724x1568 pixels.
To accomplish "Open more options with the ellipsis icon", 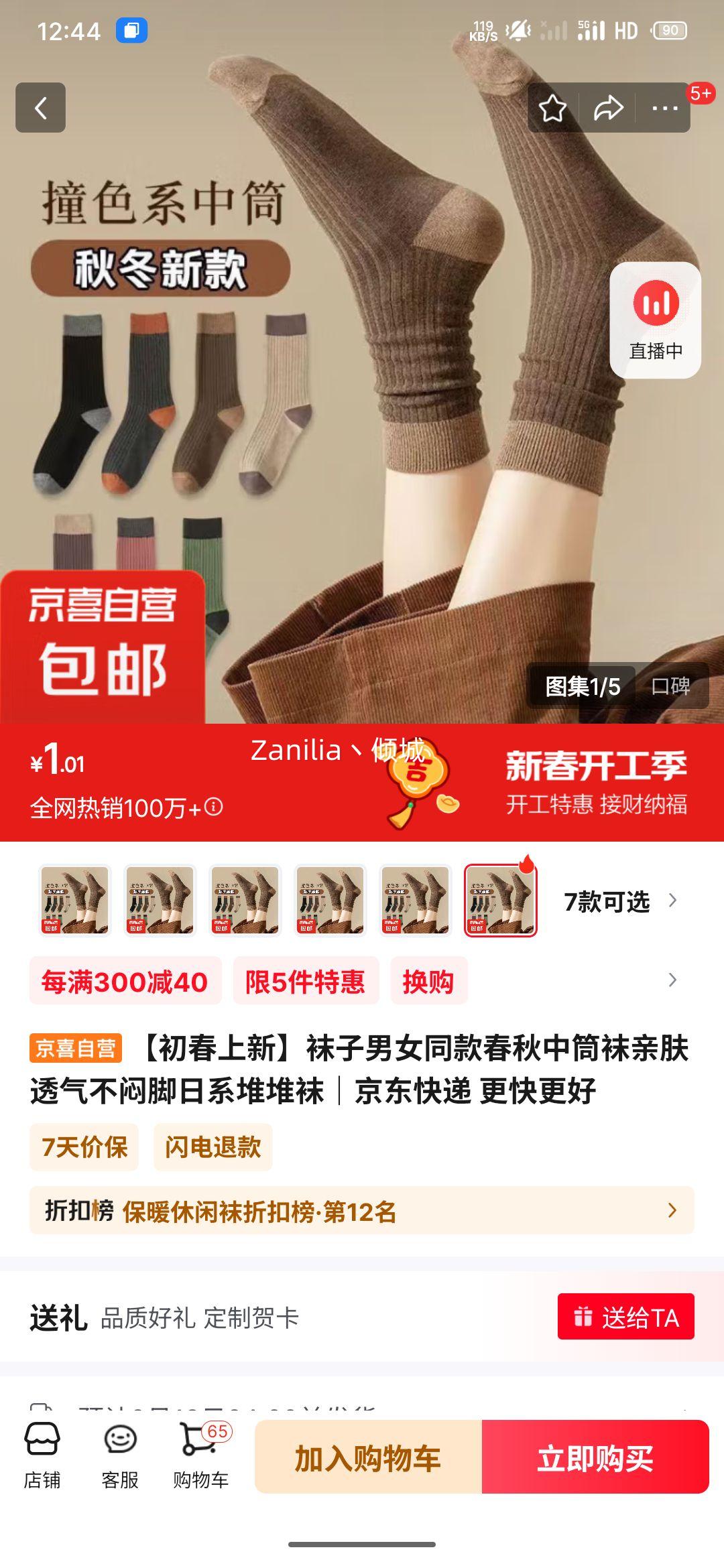I will click(x=664, y=107).
